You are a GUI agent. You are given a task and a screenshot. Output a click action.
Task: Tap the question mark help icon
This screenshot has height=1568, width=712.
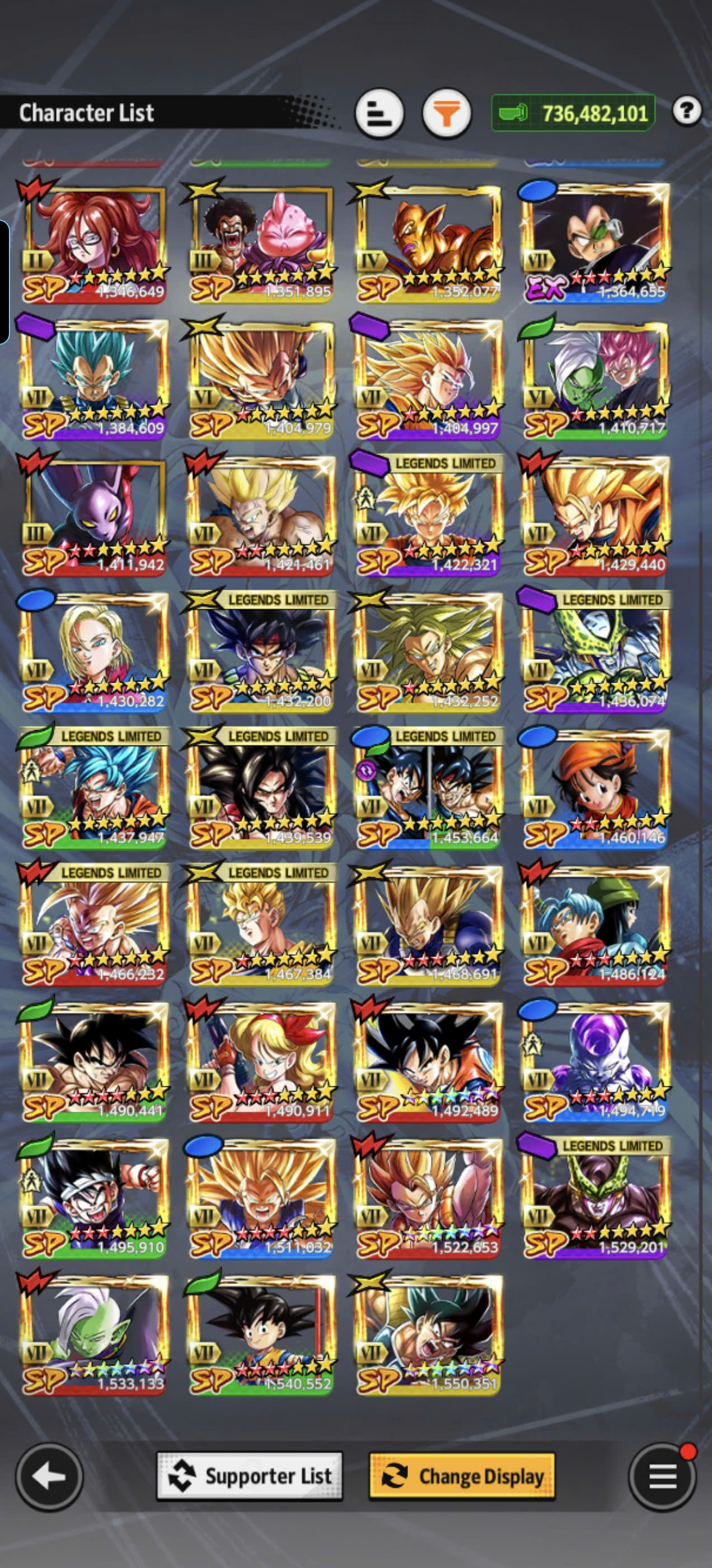(x=687, y=111)
